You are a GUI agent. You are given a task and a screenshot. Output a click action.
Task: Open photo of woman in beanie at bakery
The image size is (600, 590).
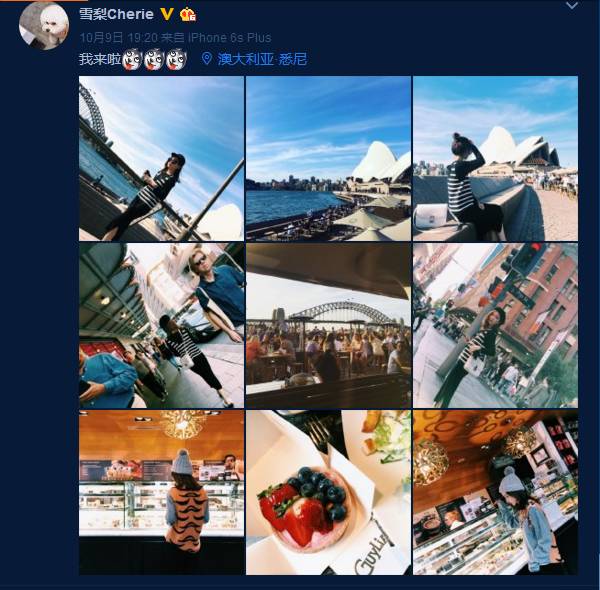(495, 492)
